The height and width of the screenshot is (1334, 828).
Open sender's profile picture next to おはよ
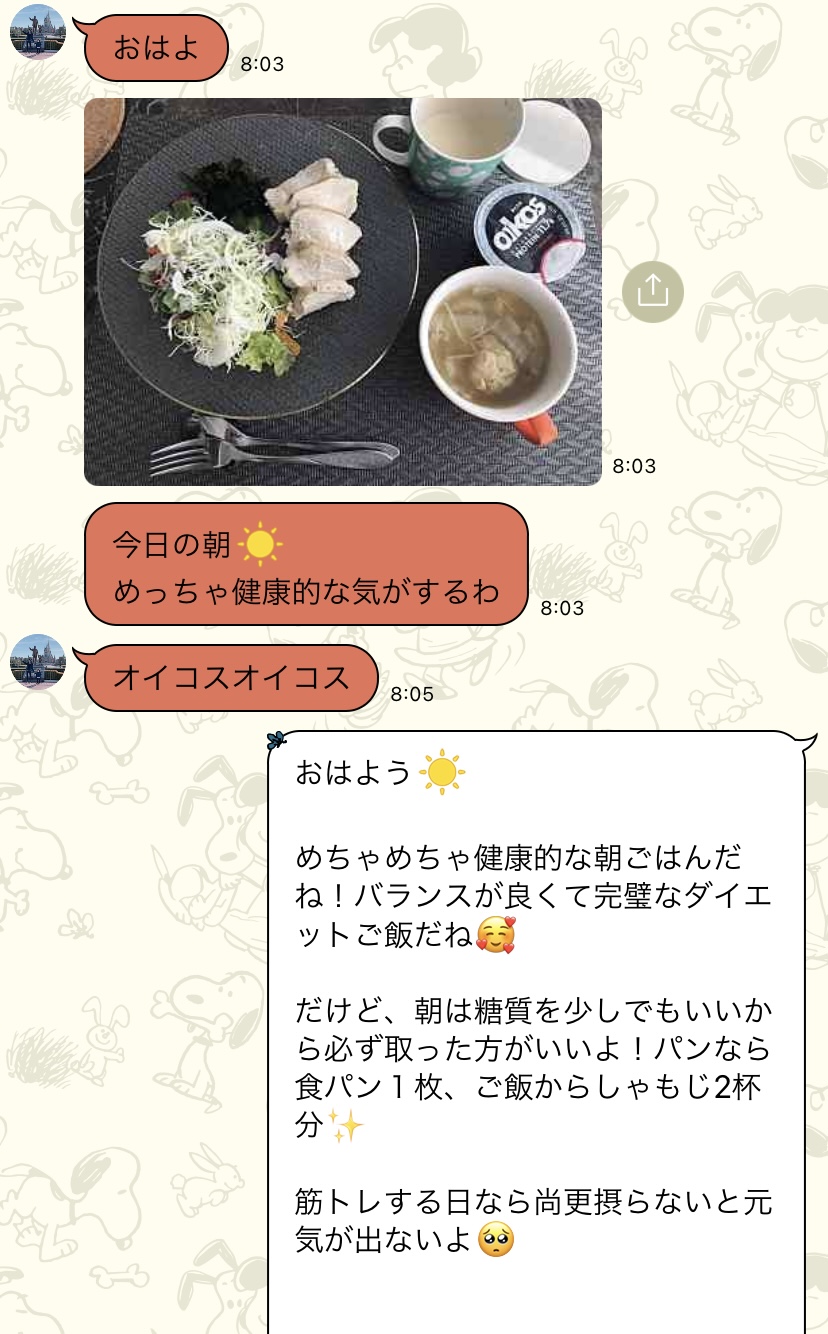(38, 32)
